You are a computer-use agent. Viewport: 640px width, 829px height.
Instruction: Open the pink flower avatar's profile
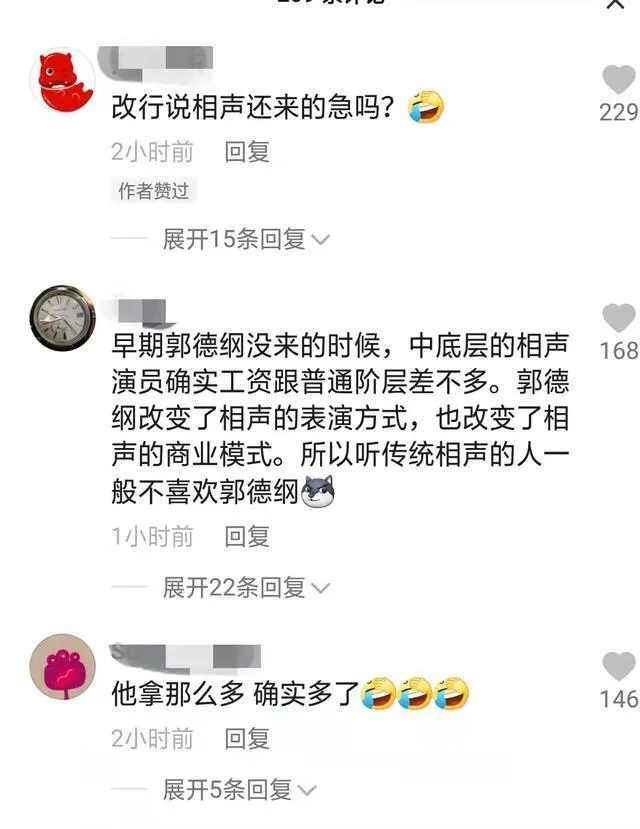(62, 666)
